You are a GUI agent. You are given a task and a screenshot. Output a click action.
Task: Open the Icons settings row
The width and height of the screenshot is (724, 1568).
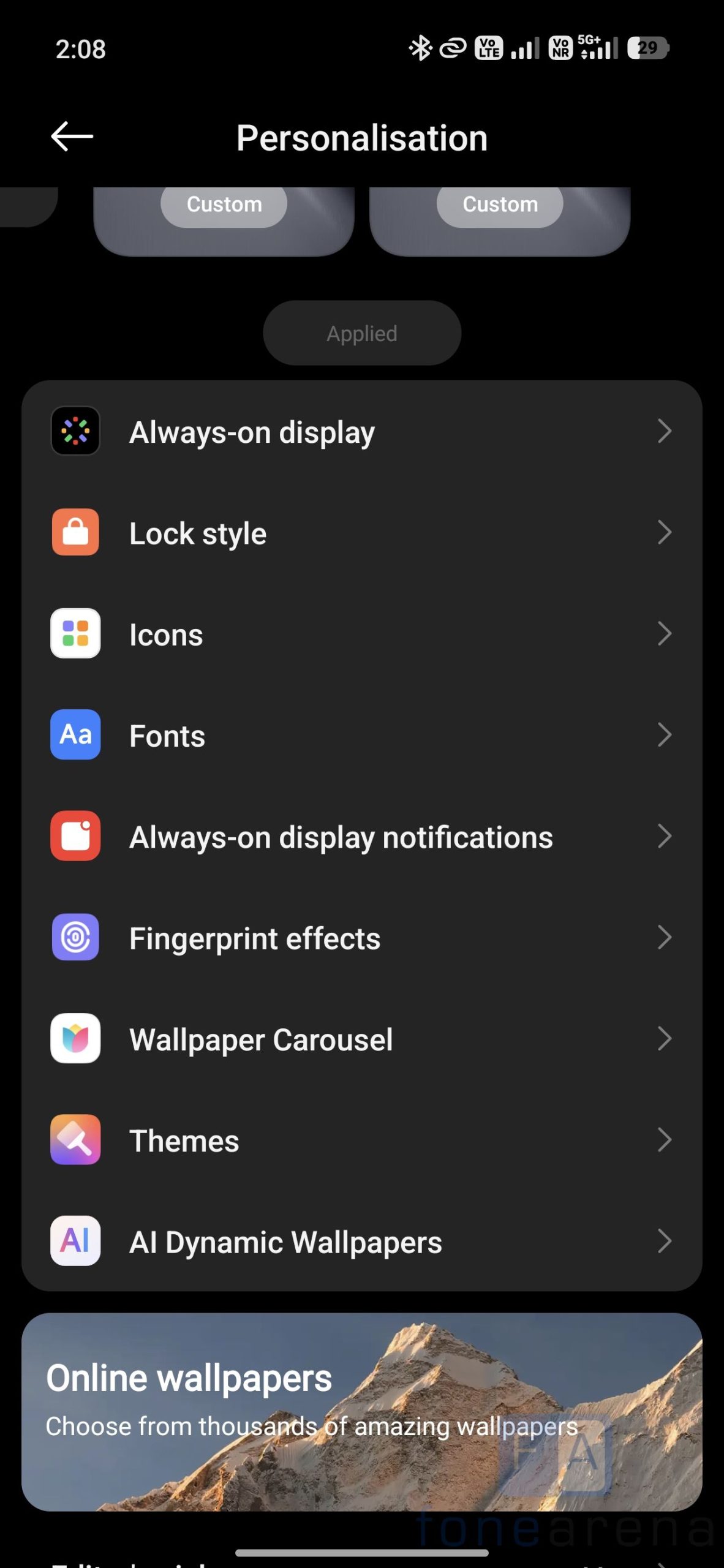coord(361,634)
